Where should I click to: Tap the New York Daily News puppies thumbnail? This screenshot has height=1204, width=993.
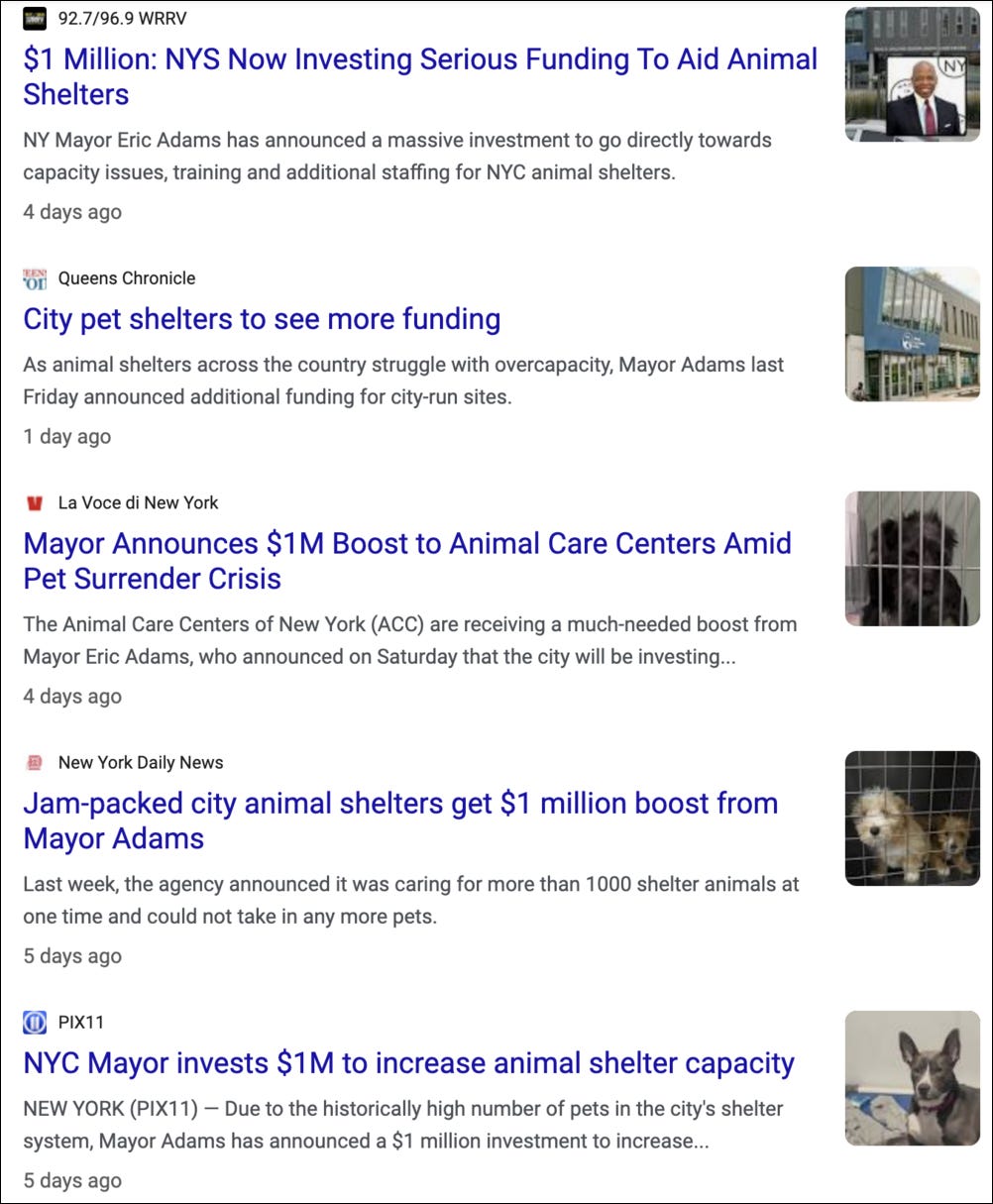coord(912,819)
